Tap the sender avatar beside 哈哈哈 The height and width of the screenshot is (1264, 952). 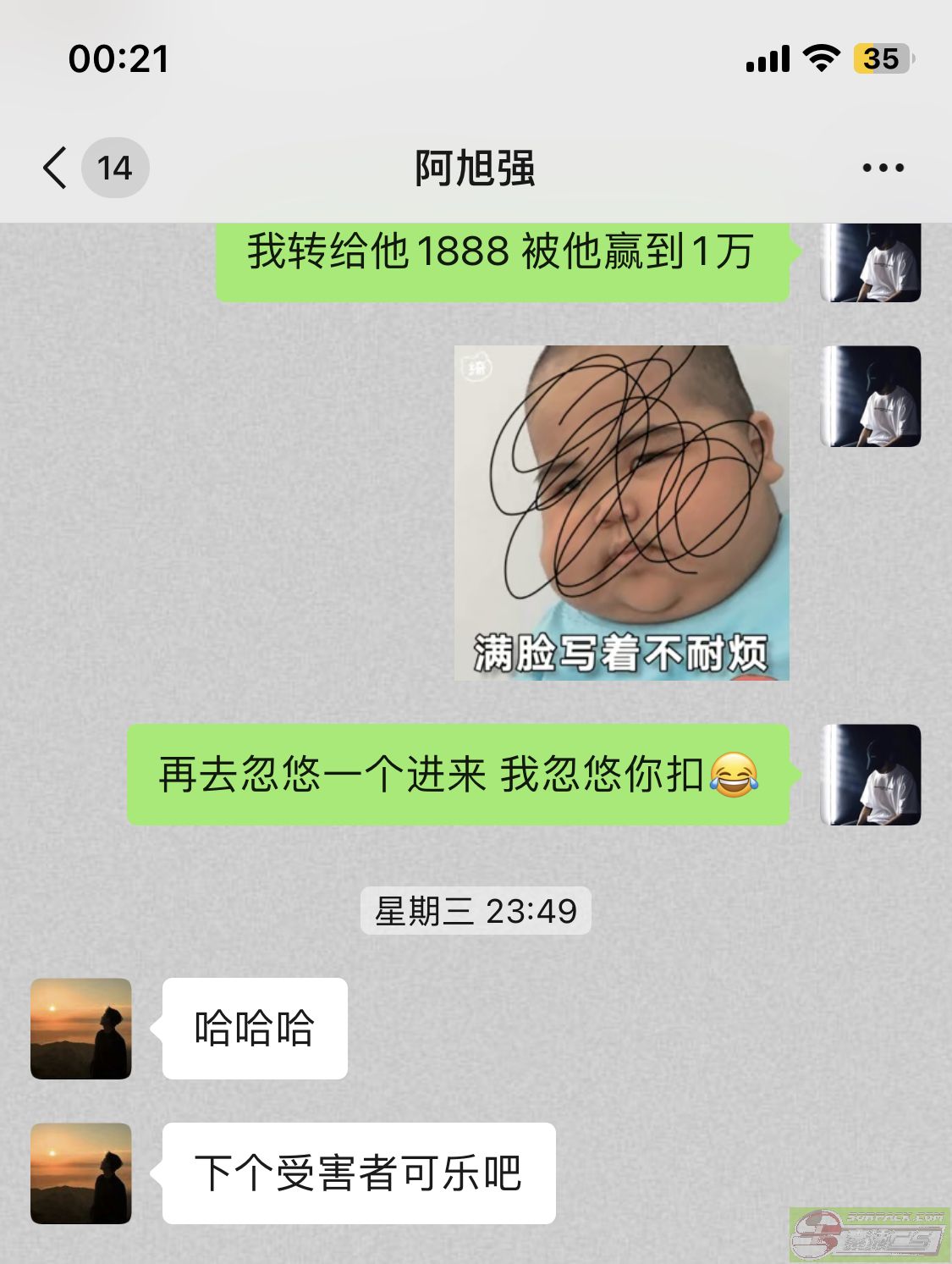coord(81,1029)
